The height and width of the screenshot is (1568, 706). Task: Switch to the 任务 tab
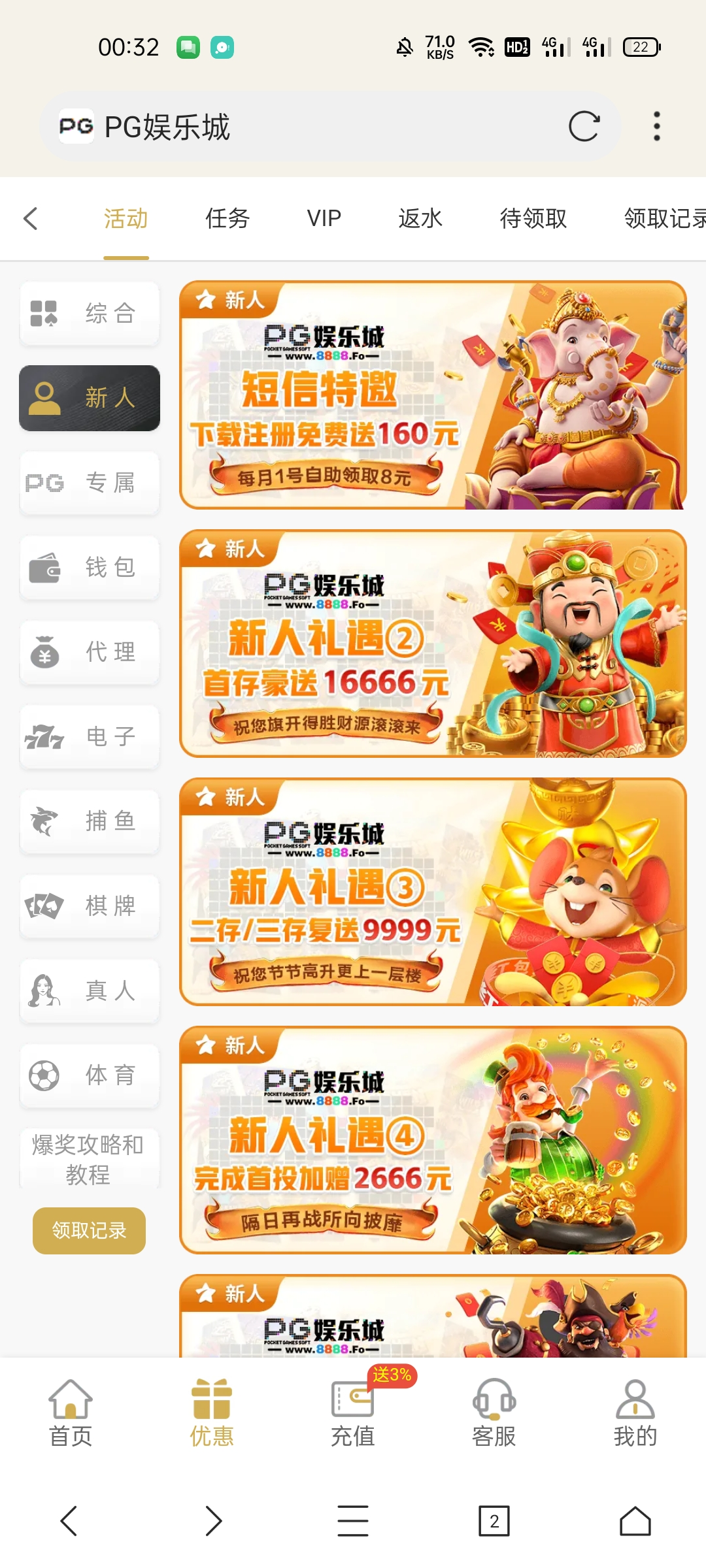click(227, 218)
